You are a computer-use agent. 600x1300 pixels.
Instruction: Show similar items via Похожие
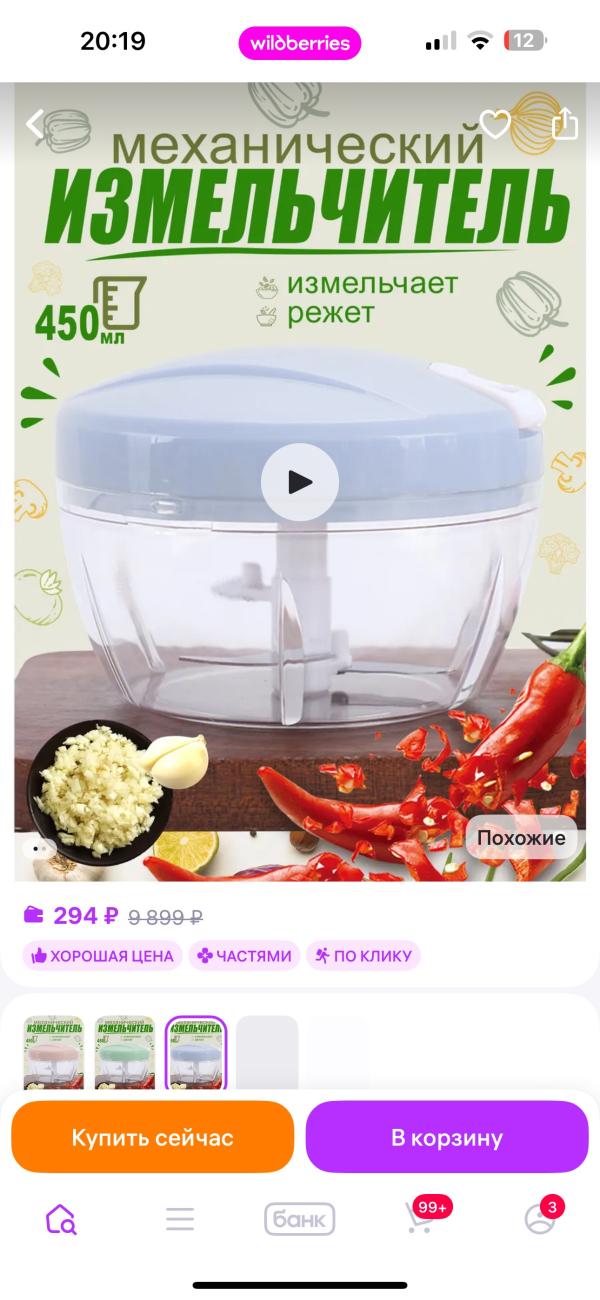520,838
